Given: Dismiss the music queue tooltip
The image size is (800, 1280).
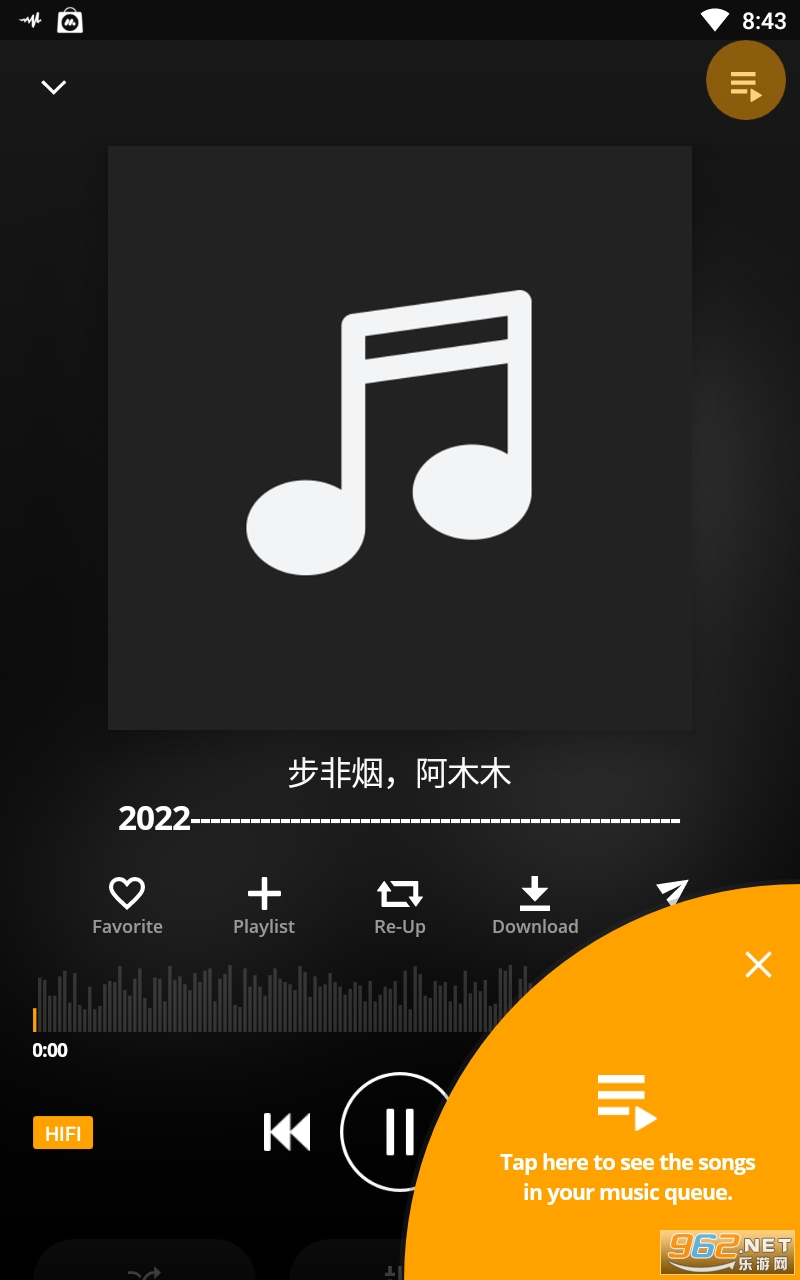Looking at the screenshot, I should coord(758,964).
